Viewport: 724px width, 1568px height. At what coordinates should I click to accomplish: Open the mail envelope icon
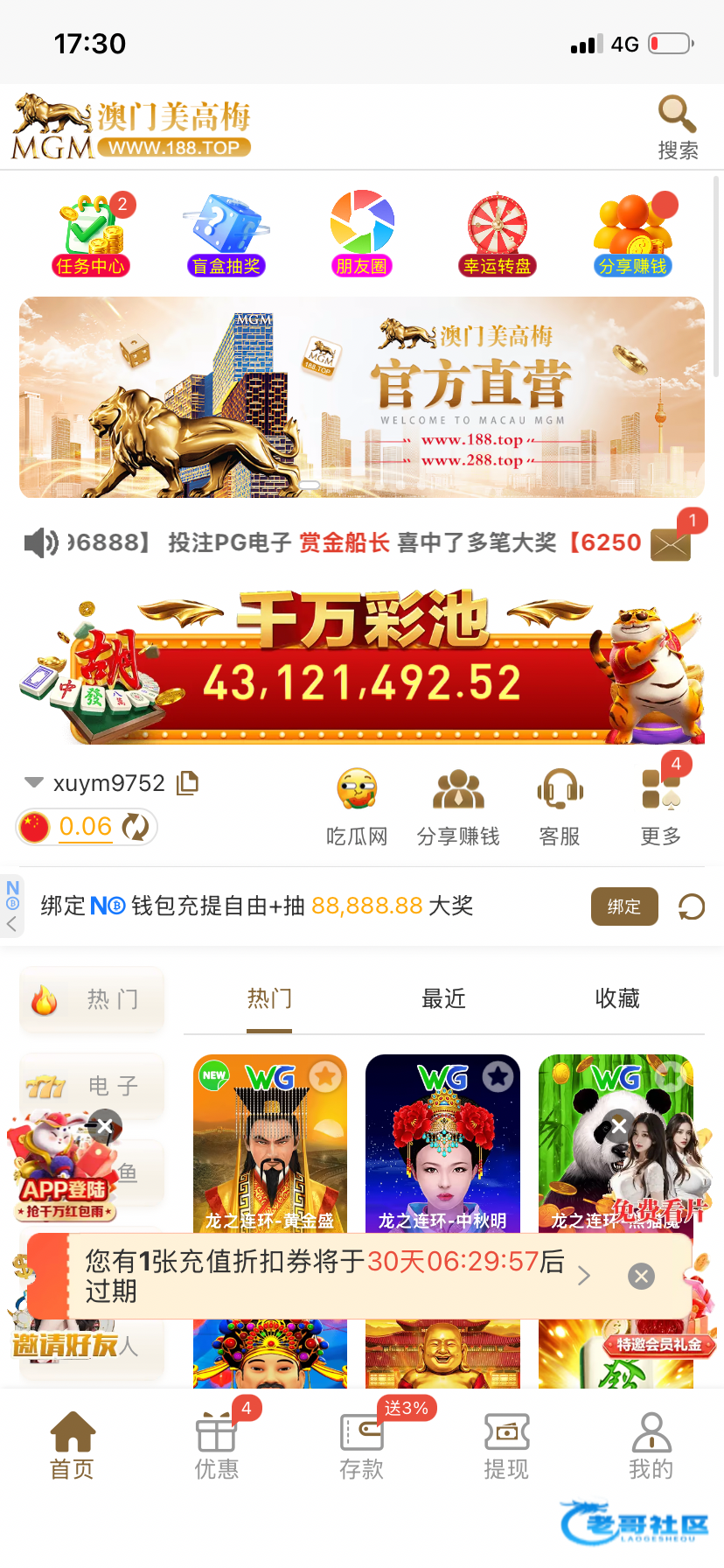671,544
